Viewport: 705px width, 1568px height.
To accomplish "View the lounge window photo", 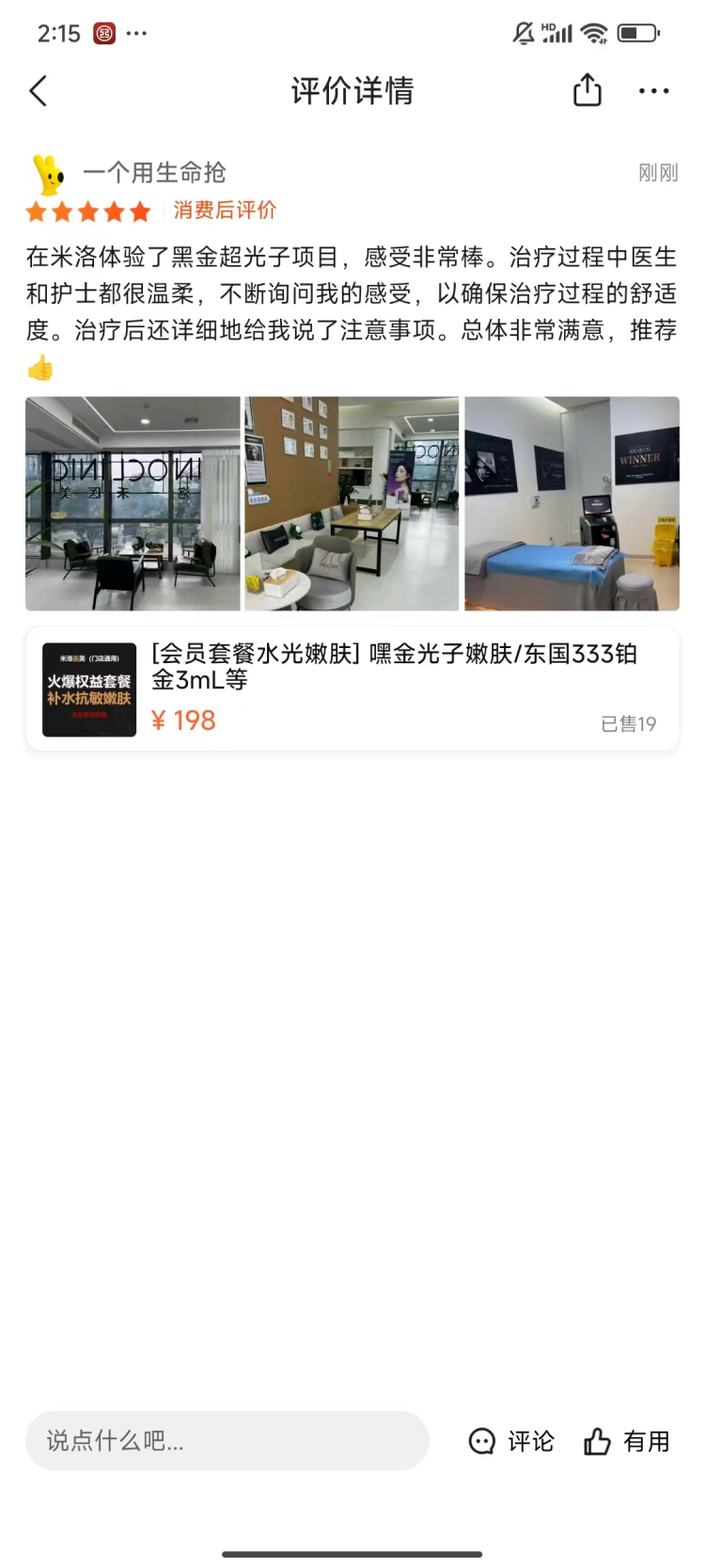I will point(133,503).
